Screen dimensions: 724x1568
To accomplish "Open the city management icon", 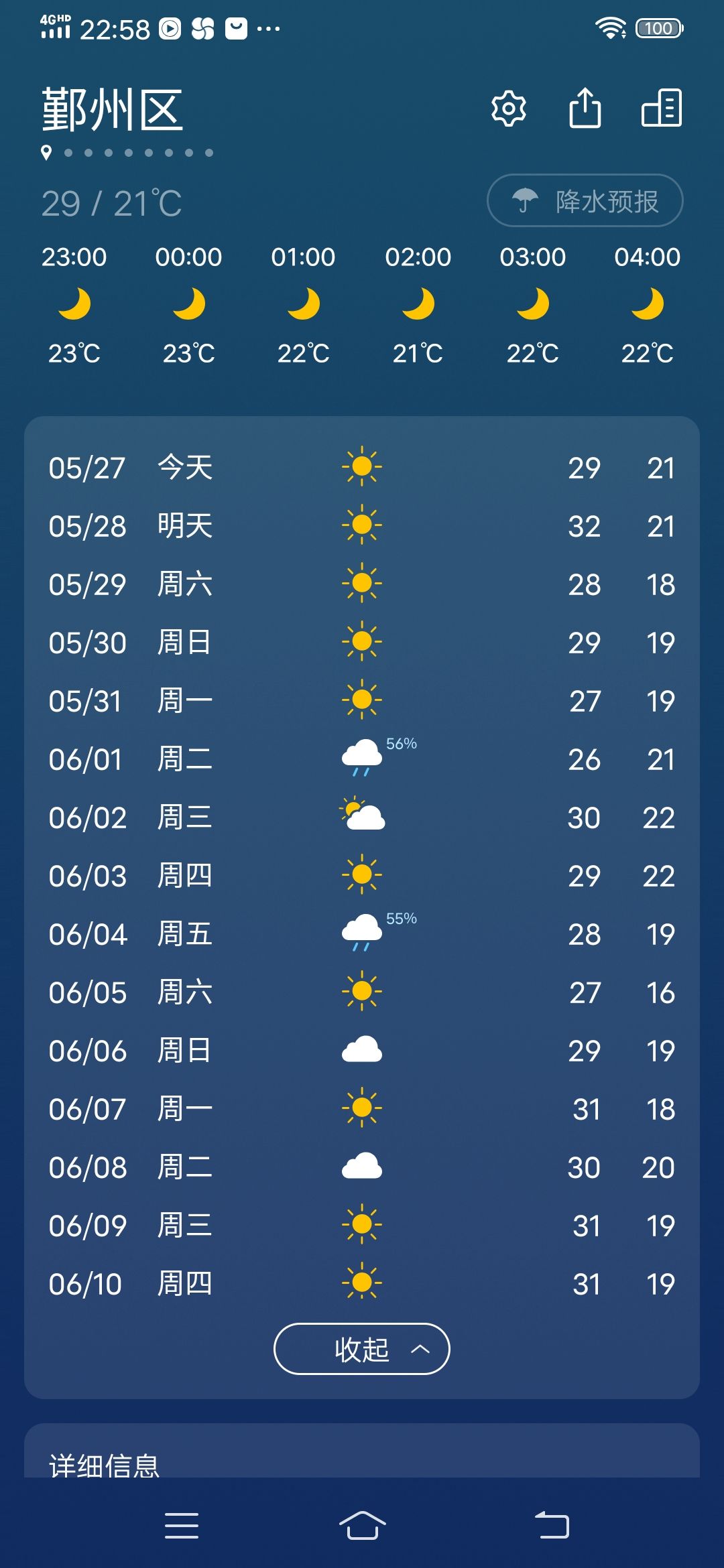I will (x=662, y=107).
